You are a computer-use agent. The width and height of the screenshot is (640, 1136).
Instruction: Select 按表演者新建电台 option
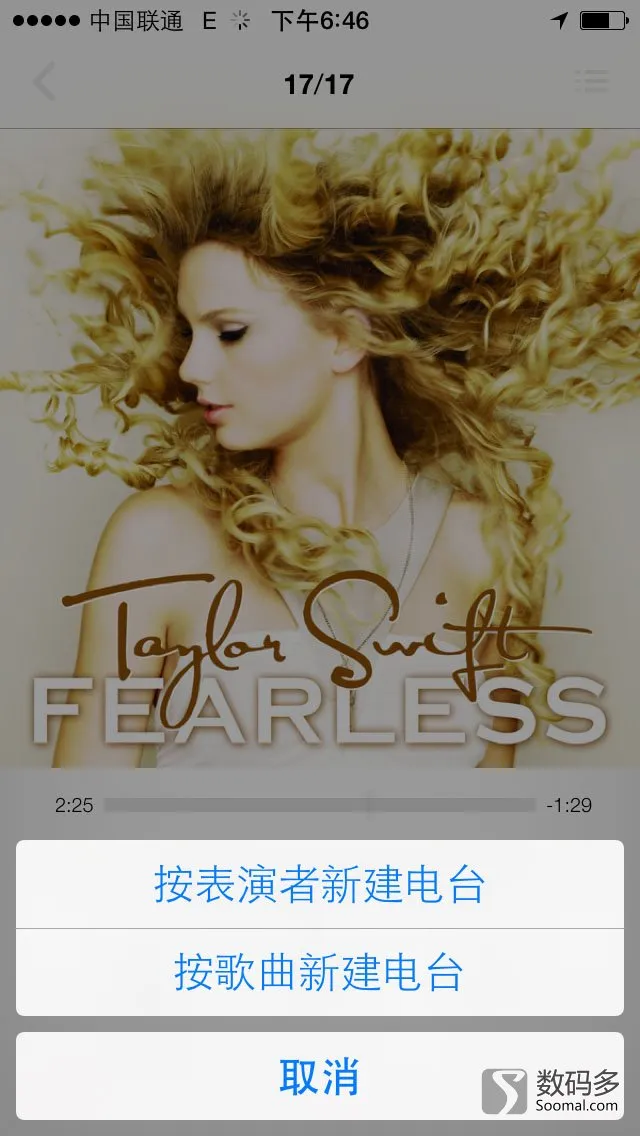(x=319, y=884)
